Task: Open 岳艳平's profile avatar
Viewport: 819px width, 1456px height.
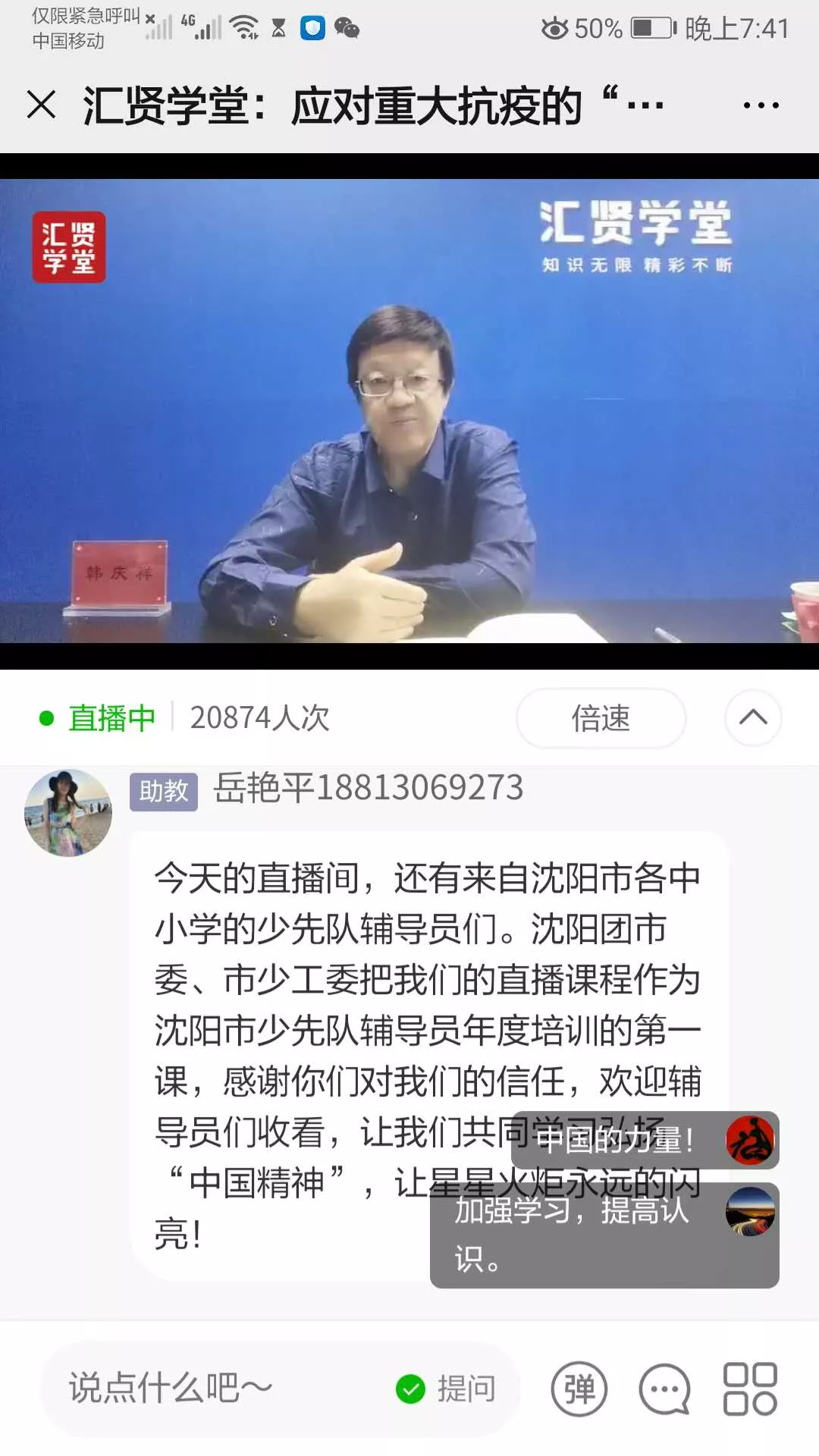Action: 68,813
